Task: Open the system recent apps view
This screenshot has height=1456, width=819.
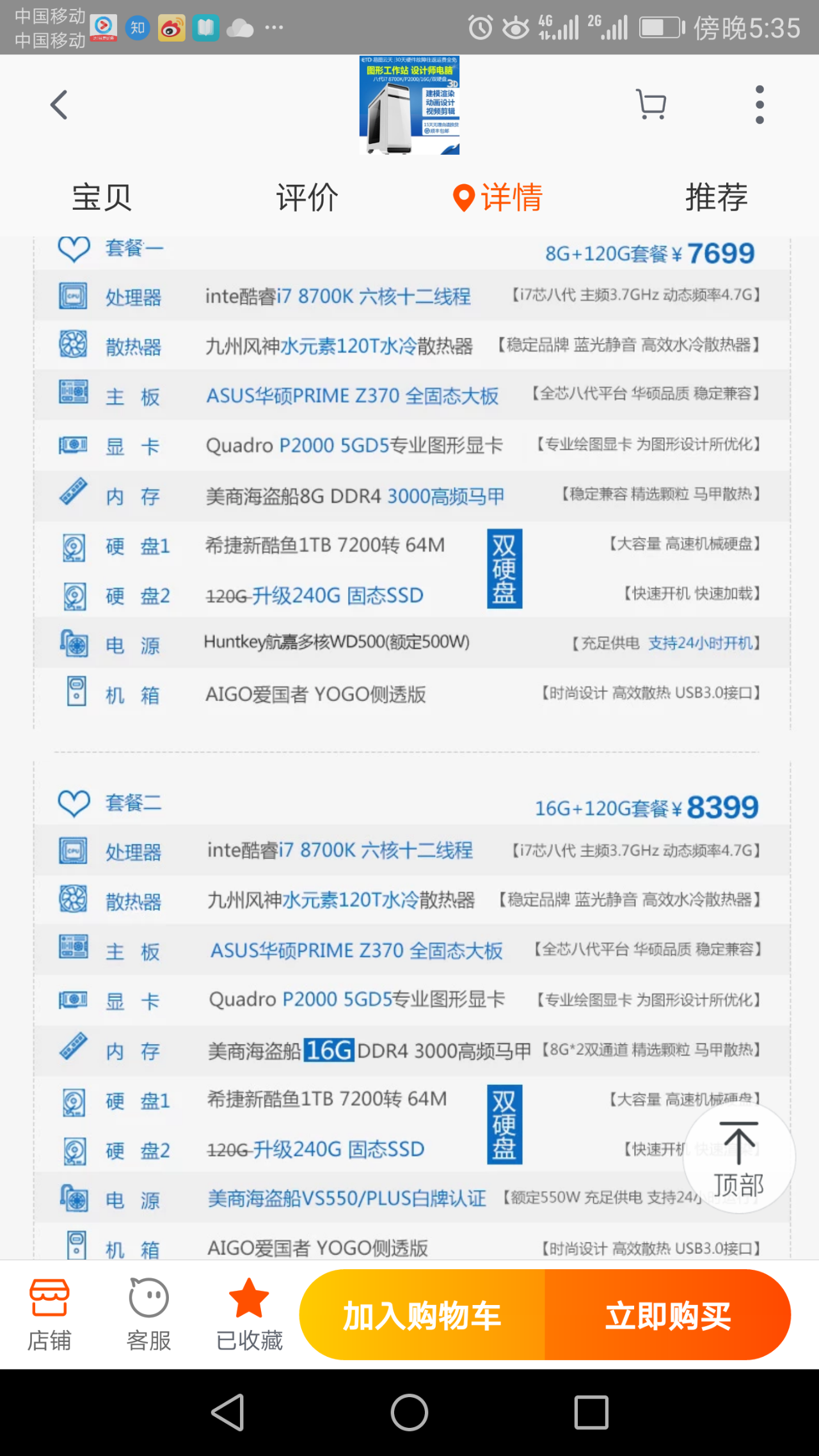Action: click(591, 1412)
